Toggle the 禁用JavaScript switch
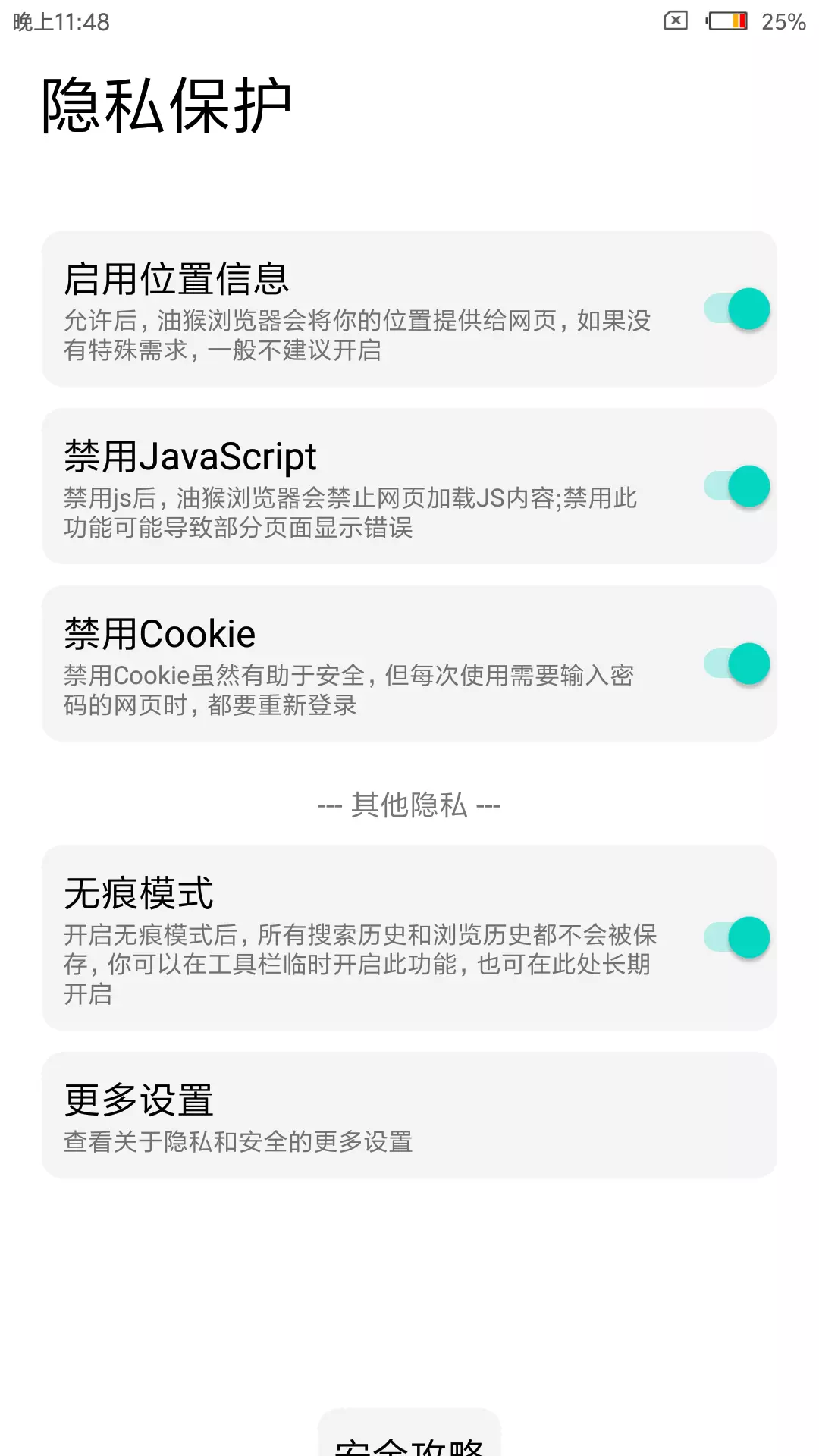Viewport: 819px width, 1456px height. pyautogui.click(x=736, y=486)
